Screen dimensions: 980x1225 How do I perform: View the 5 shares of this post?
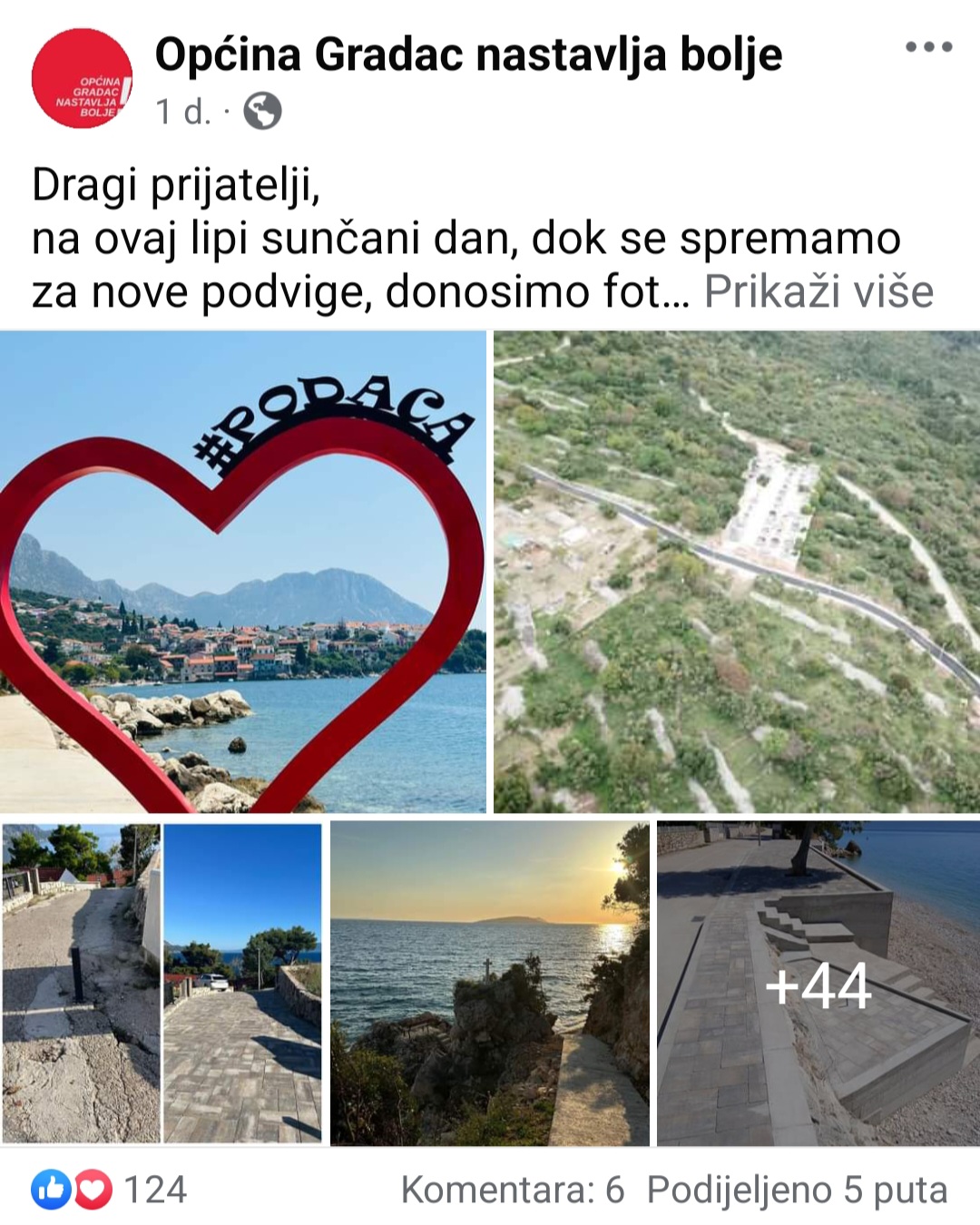tap(797, 1190)
